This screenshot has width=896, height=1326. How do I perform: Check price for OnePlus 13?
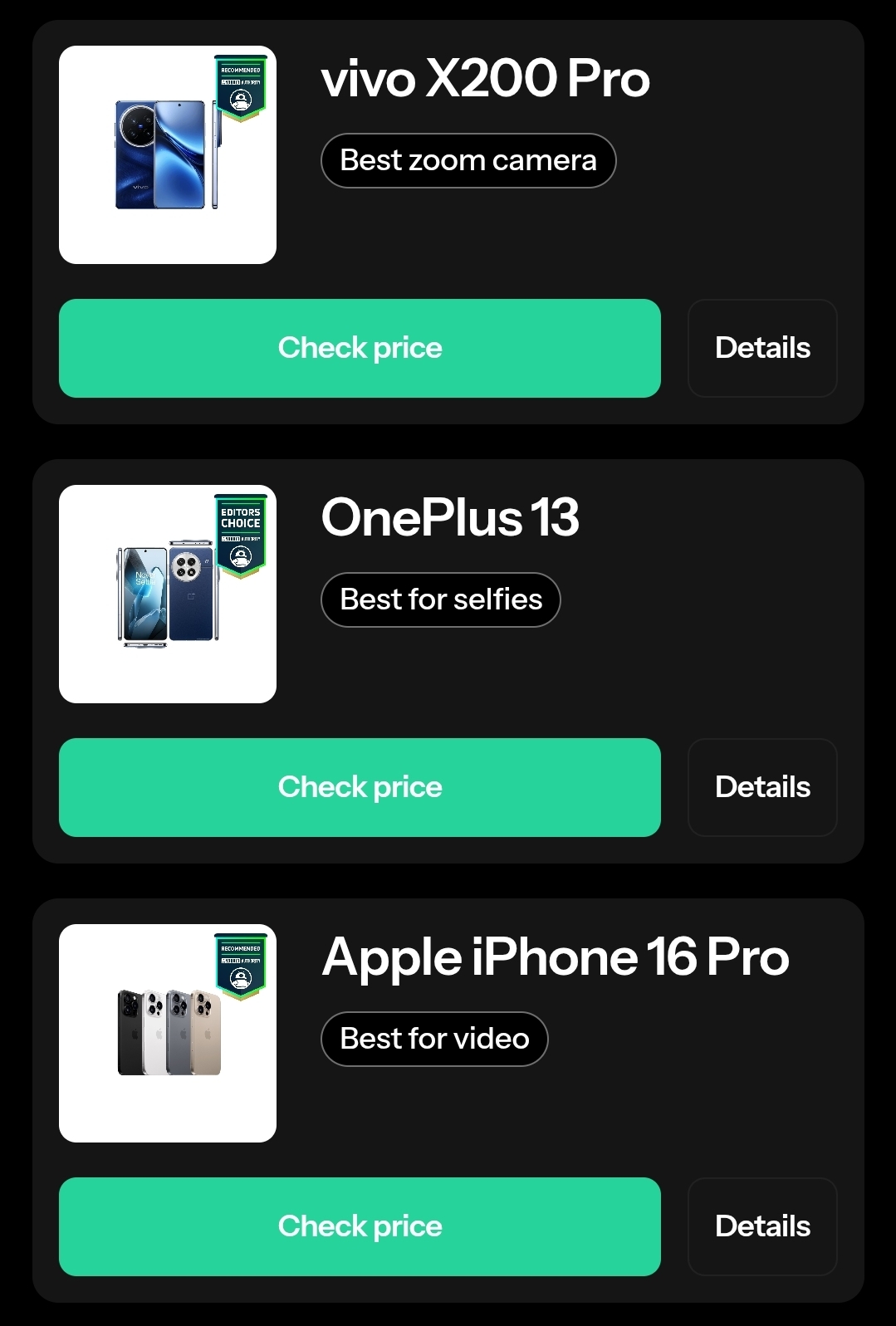360,787
